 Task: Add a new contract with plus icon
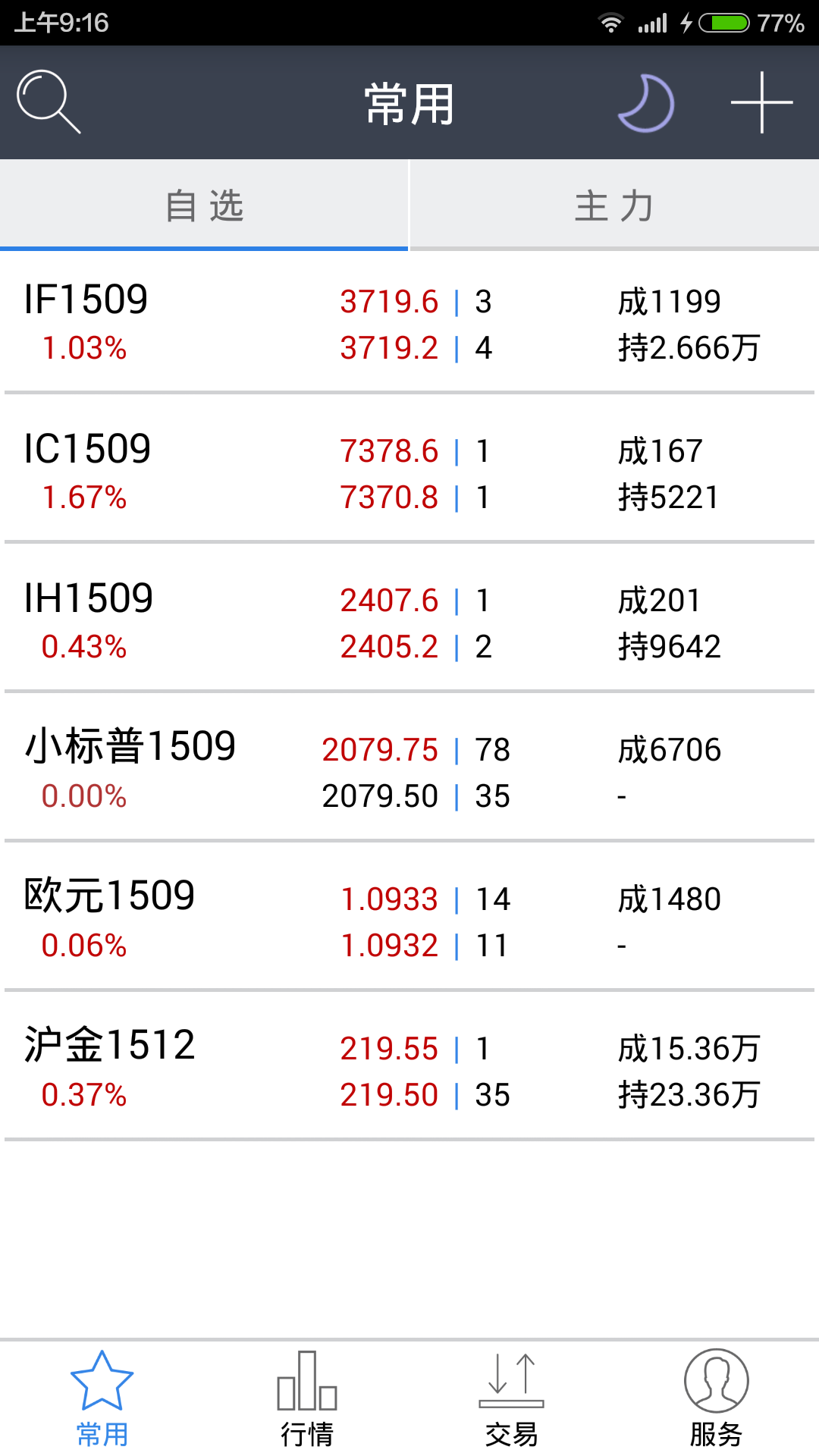coord(761,103)
